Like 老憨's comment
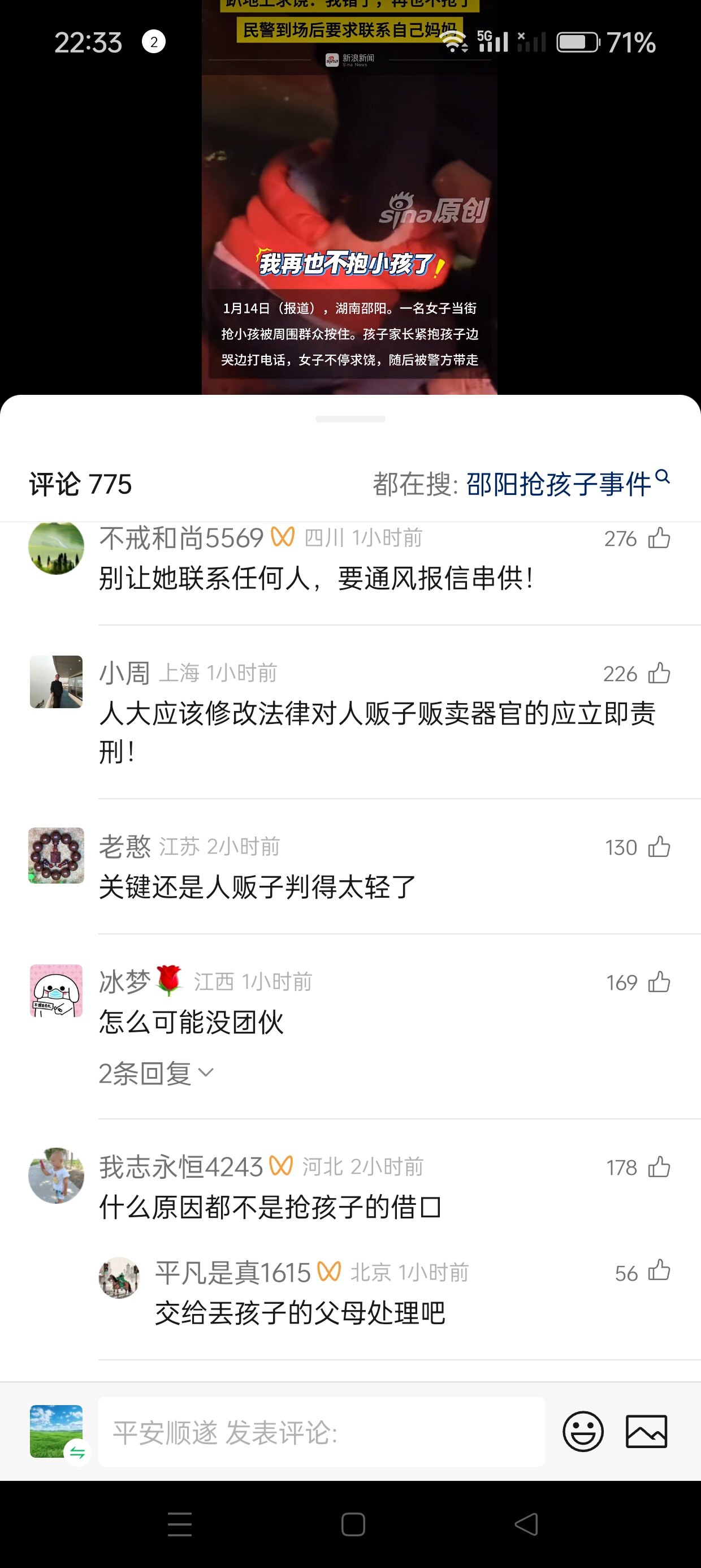This screenshot has height=1568, width=701. [x=659, y=847]
